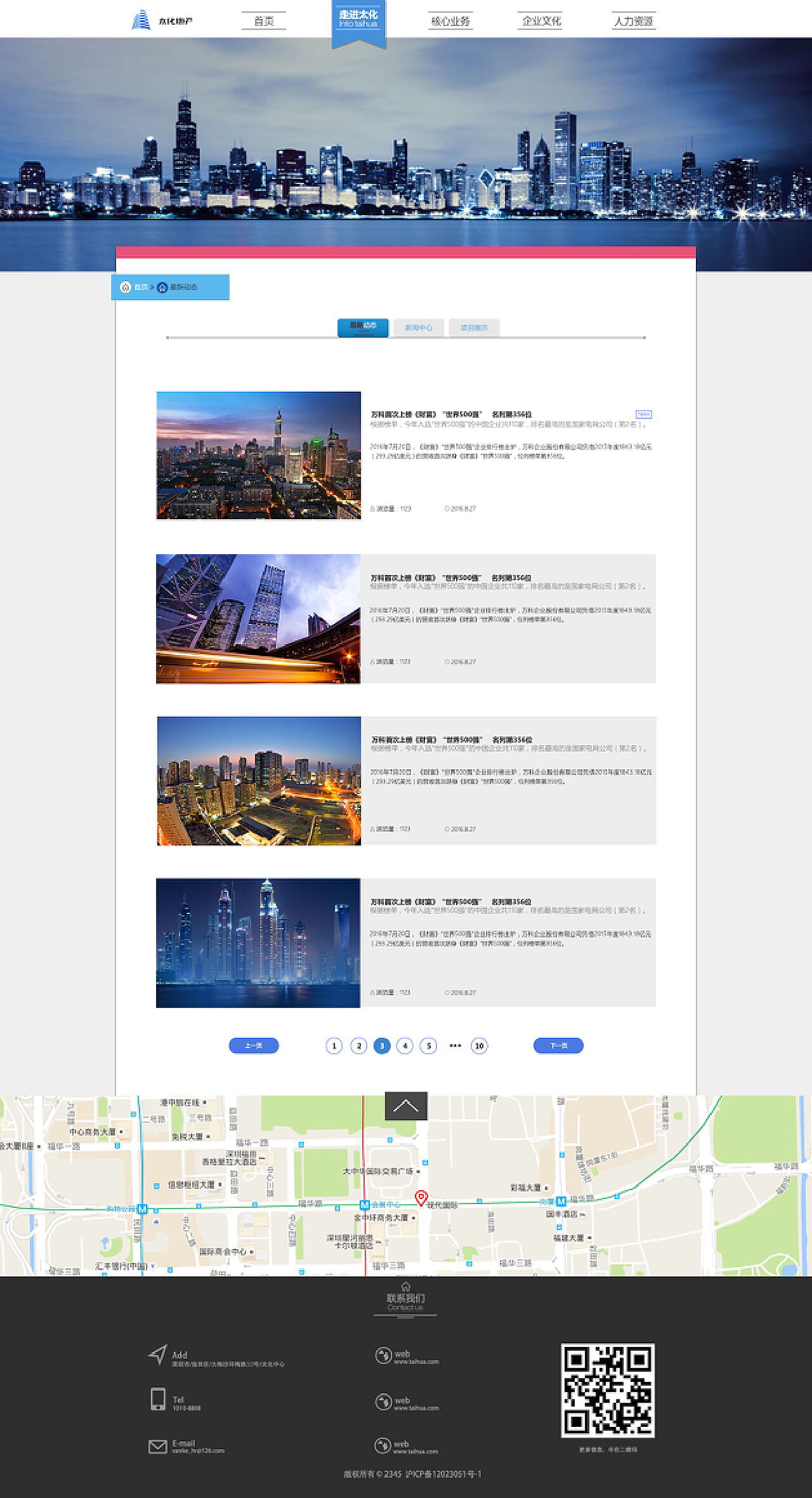Open the 首页 item in the top navigation
The image size is (812, 1498).
(263, 21)
